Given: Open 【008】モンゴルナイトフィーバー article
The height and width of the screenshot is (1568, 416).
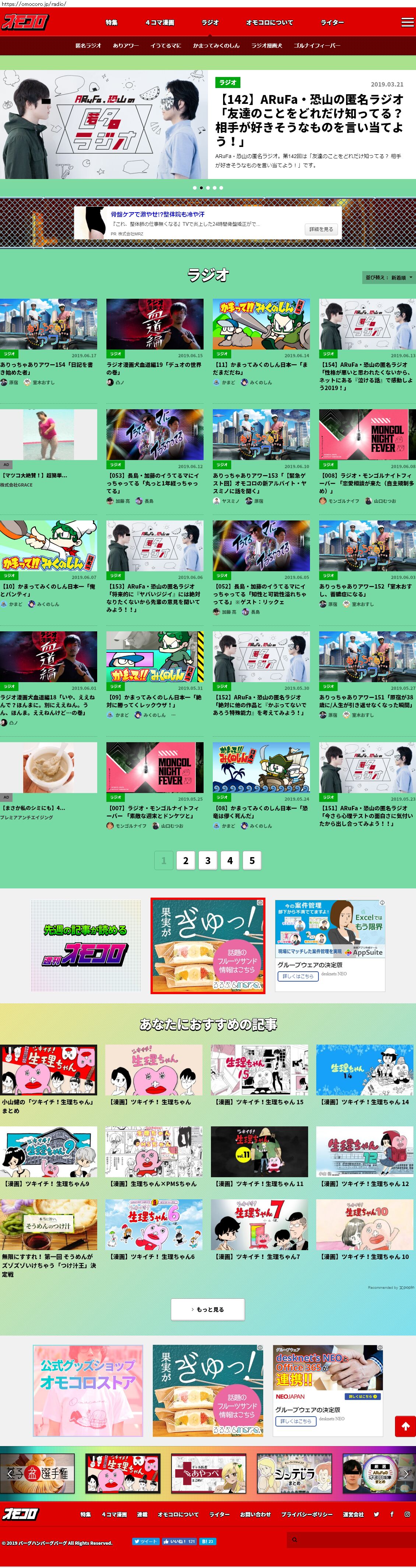Looking at the screenshot, I should pos(367,483).
